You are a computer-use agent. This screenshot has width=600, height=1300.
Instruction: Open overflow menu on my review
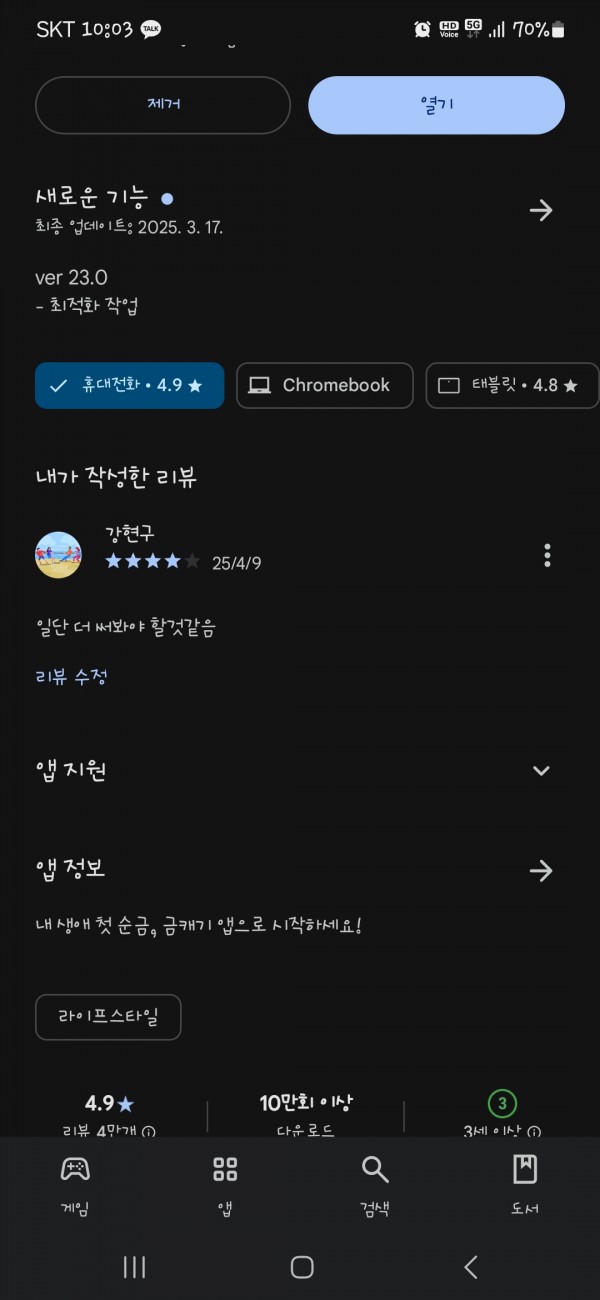coord(546,555)
